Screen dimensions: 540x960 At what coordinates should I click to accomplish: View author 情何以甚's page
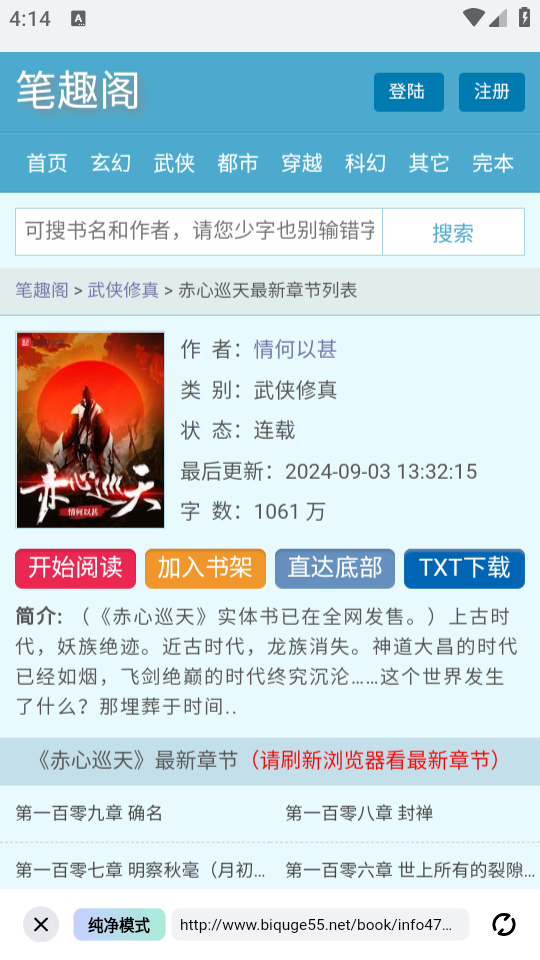point(295,349)
